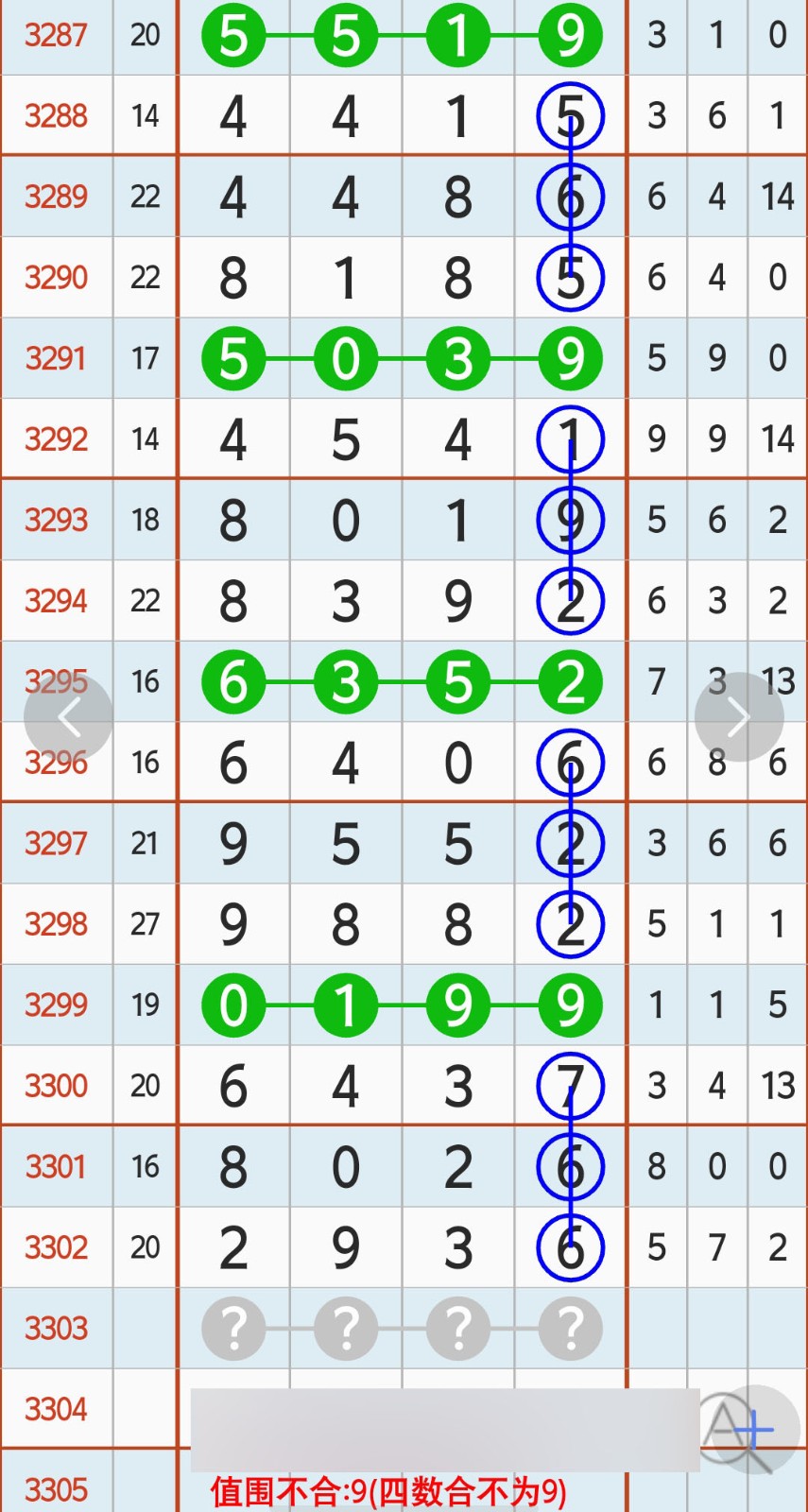Go to the previous chart image

pyautogui.click(x=69, y=718)
